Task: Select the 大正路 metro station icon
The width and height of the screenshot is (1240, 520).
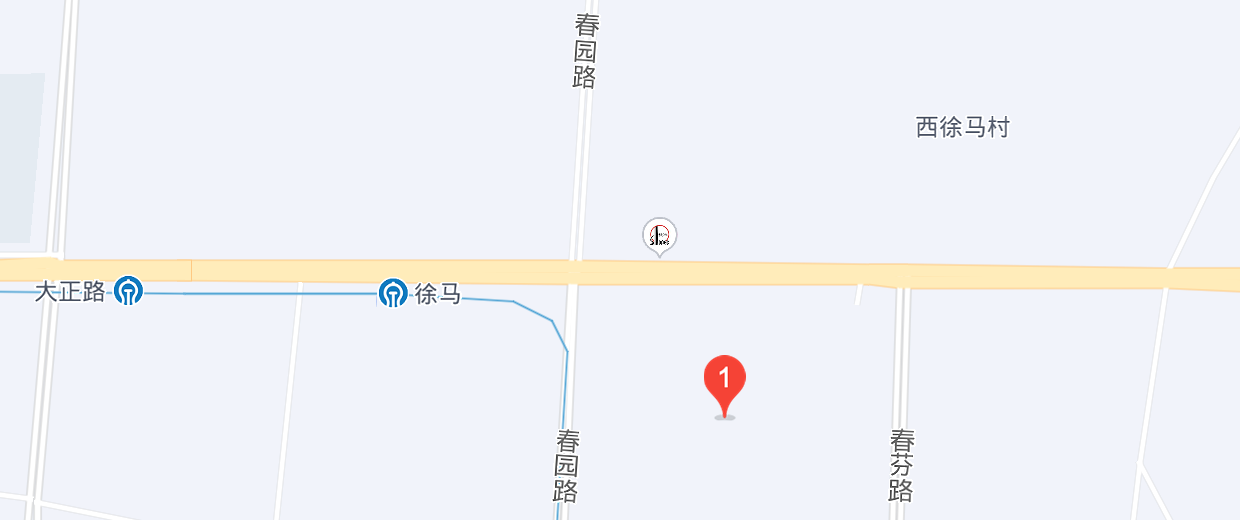Action: [x=128, y=291]
